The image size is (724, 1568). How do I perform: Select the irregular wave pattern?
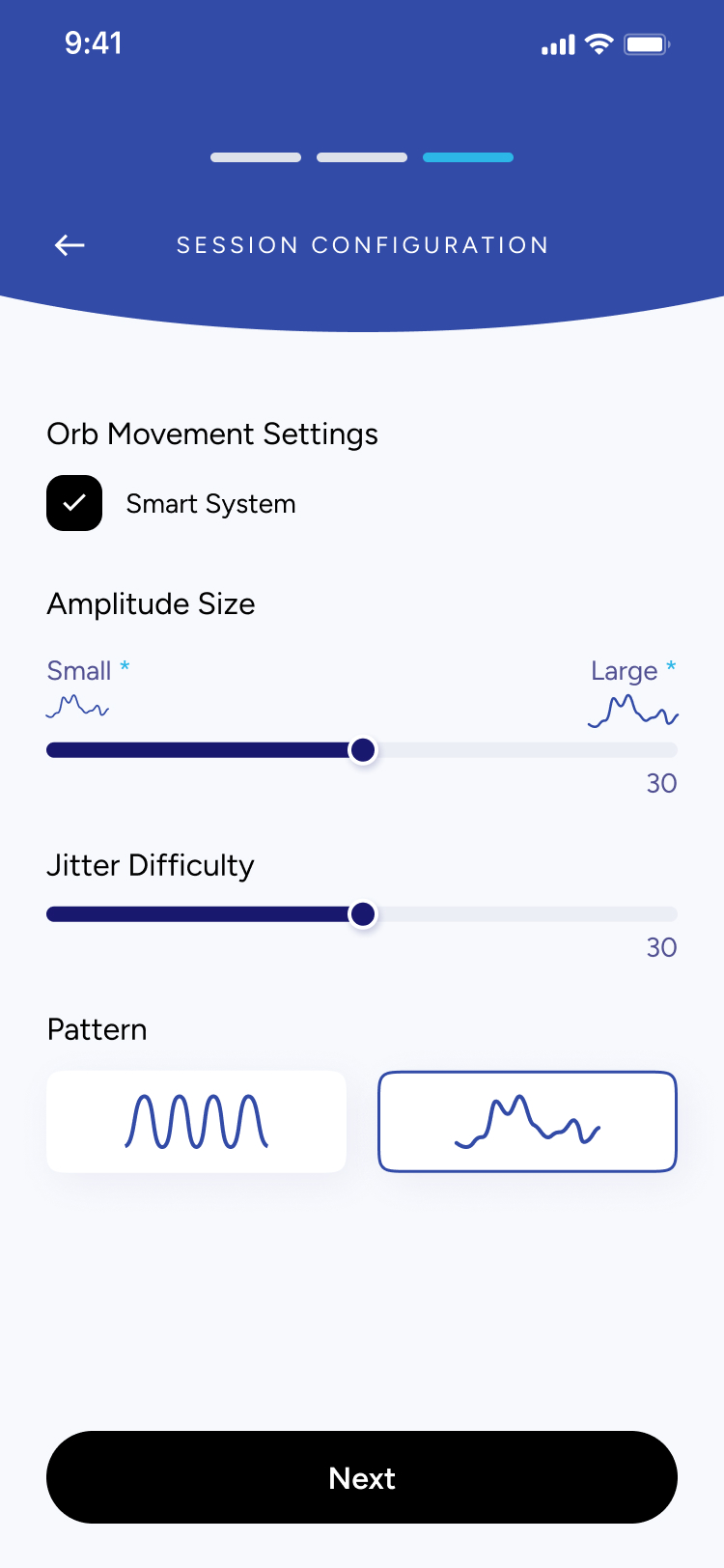click(x=527, y=1122)
